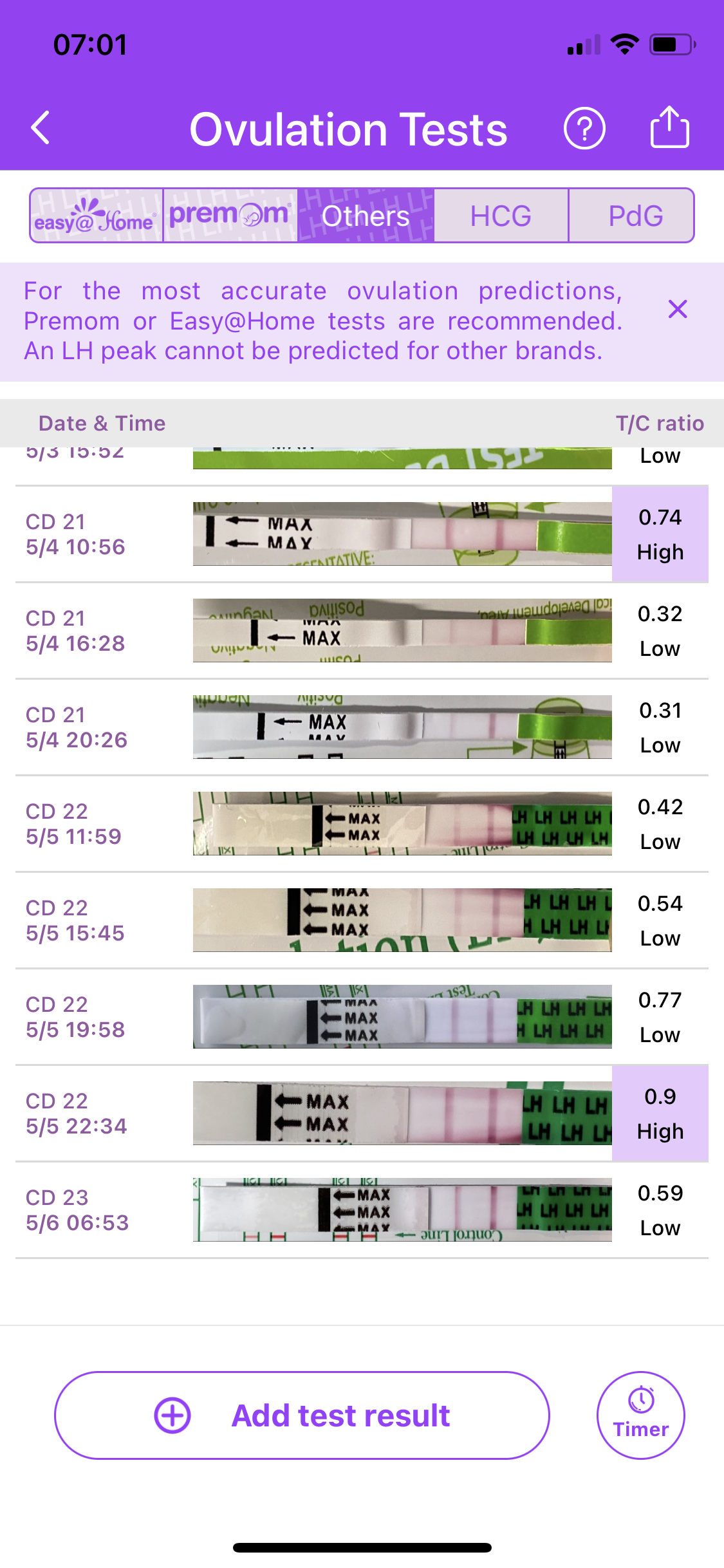Start the test Timer
Image resolution: width=724 pixels, height=1568 pixels.
click(640, 1415)
